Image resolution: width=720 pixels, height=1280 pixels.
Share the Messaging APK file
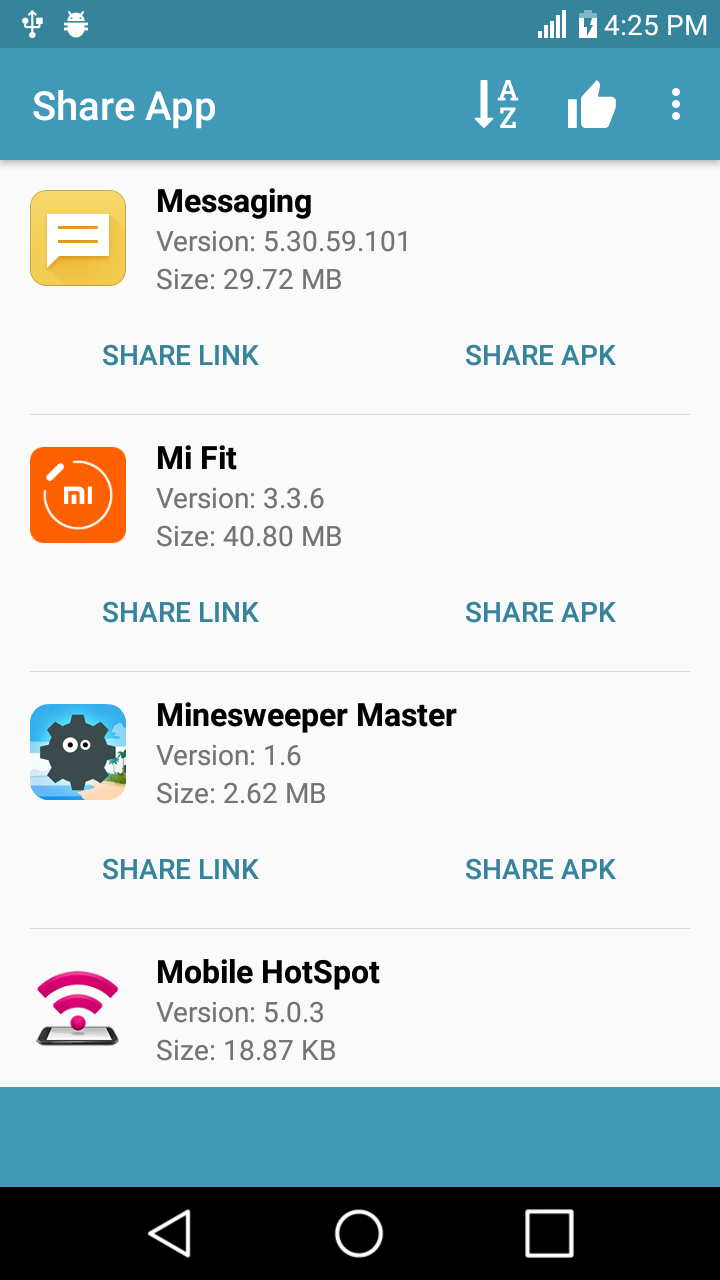(540, 355)
